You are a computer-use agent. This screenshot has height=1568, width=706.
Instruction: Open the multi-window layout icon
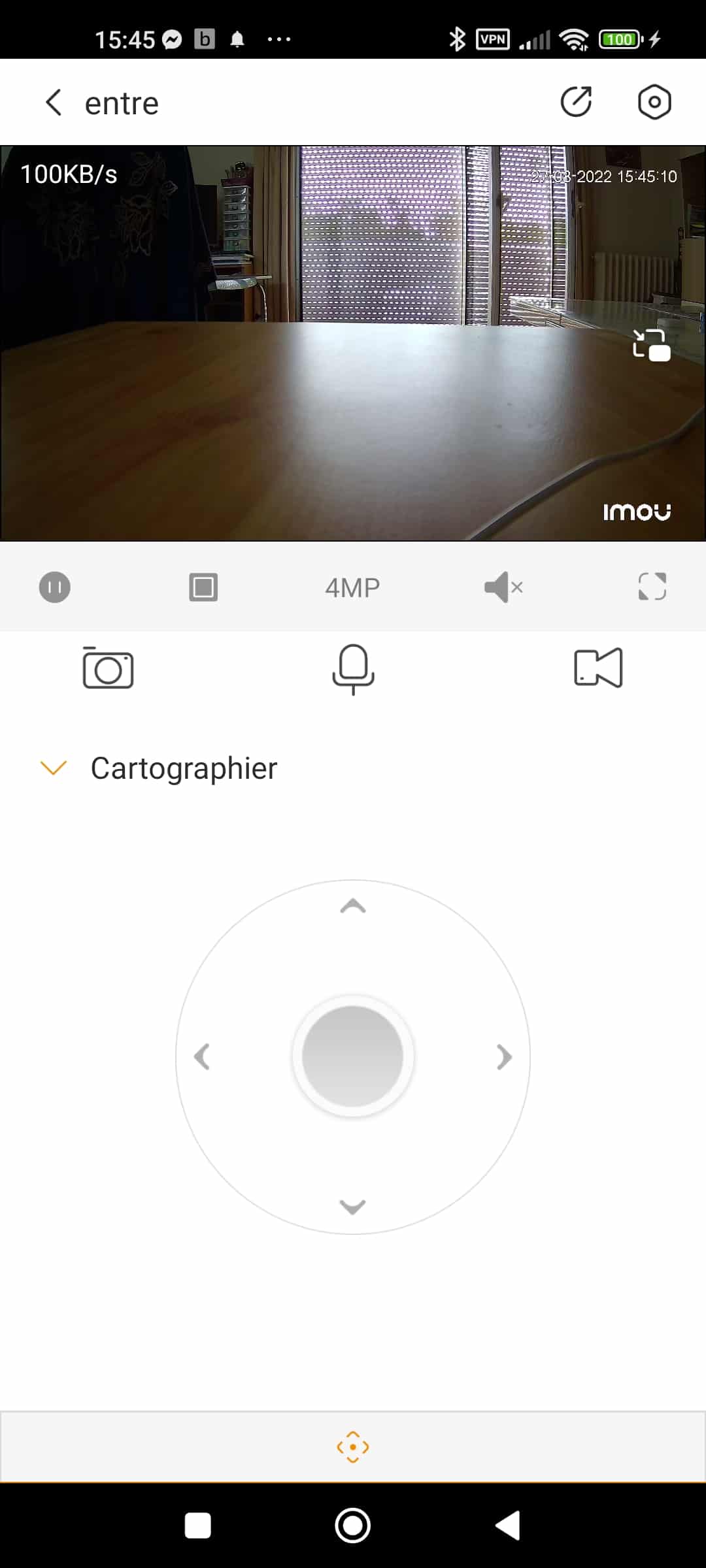coord(203,587)
